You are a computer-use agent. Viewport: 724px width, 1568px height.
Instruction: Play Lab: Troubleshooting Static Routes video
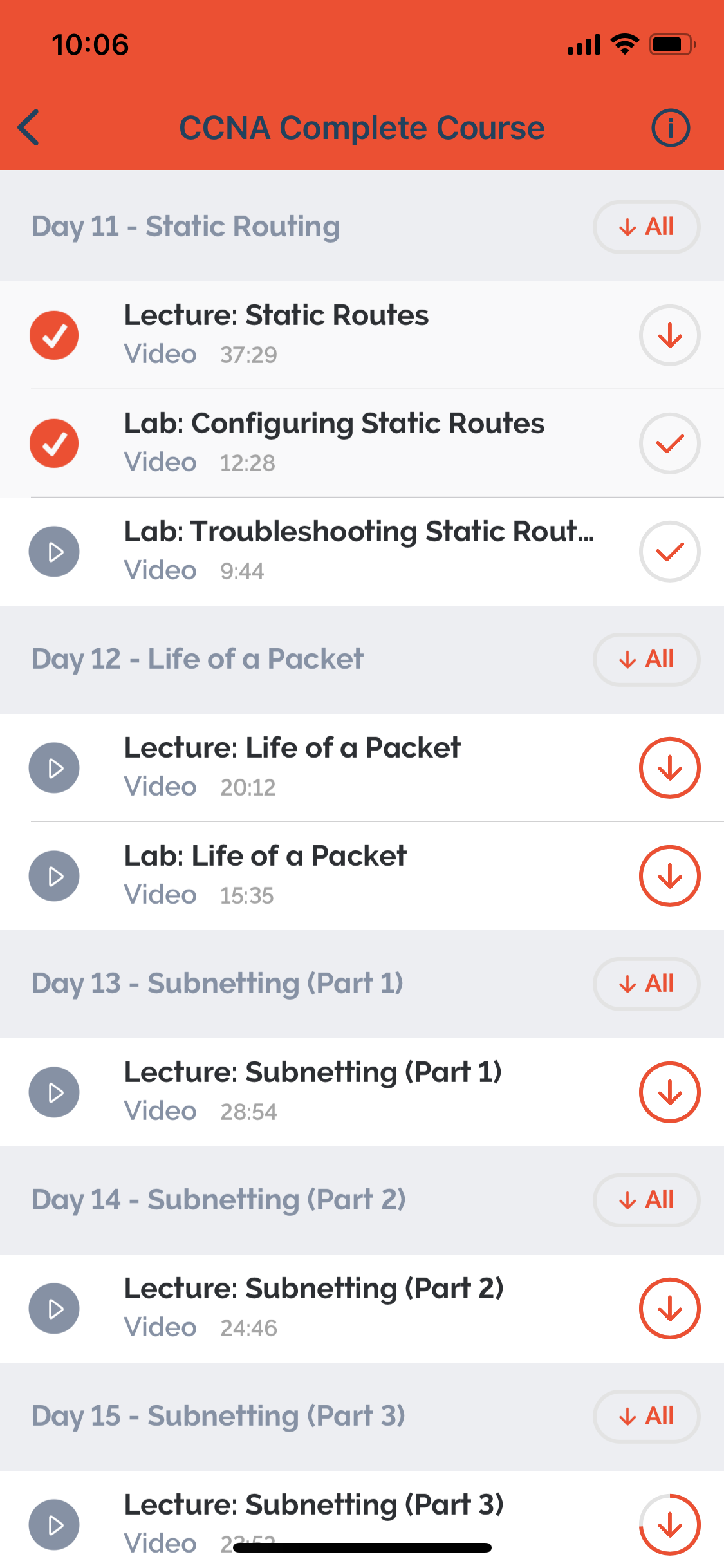coord(54,552)
